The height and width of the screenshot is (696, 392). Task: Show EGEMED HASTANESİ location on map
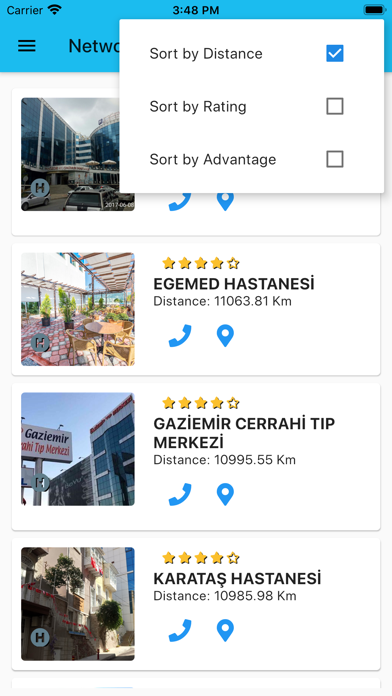pyautogui.click(x=225, y=336)
